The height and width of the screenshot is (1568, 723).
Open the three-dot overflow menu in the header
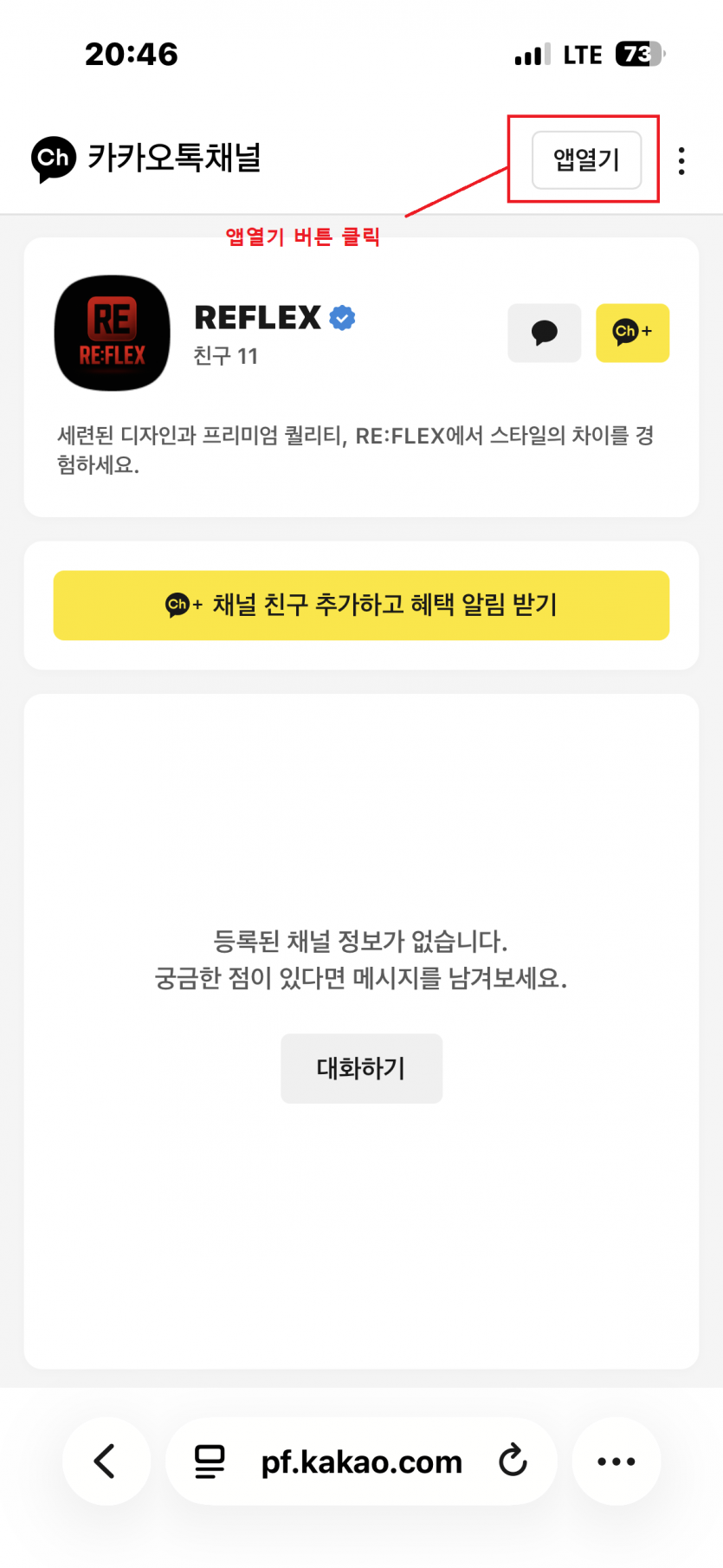[681, 160]
